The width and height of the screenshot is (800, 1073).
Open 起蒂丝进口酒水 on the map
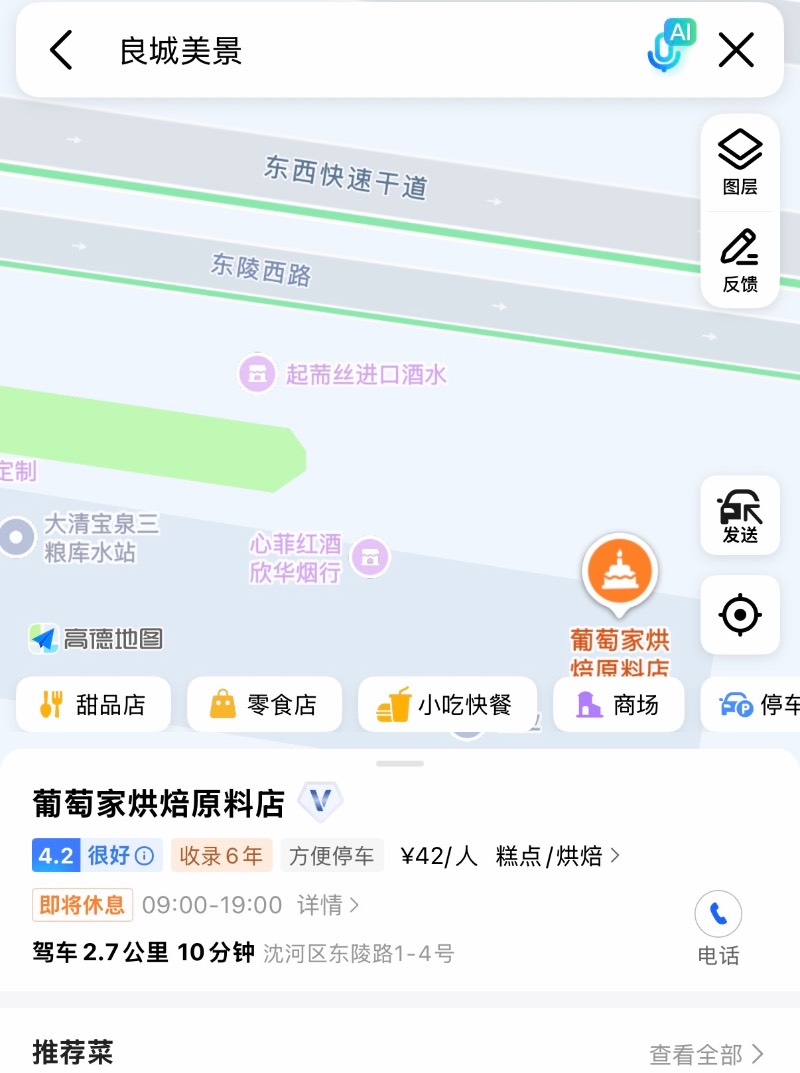[343, 375]
